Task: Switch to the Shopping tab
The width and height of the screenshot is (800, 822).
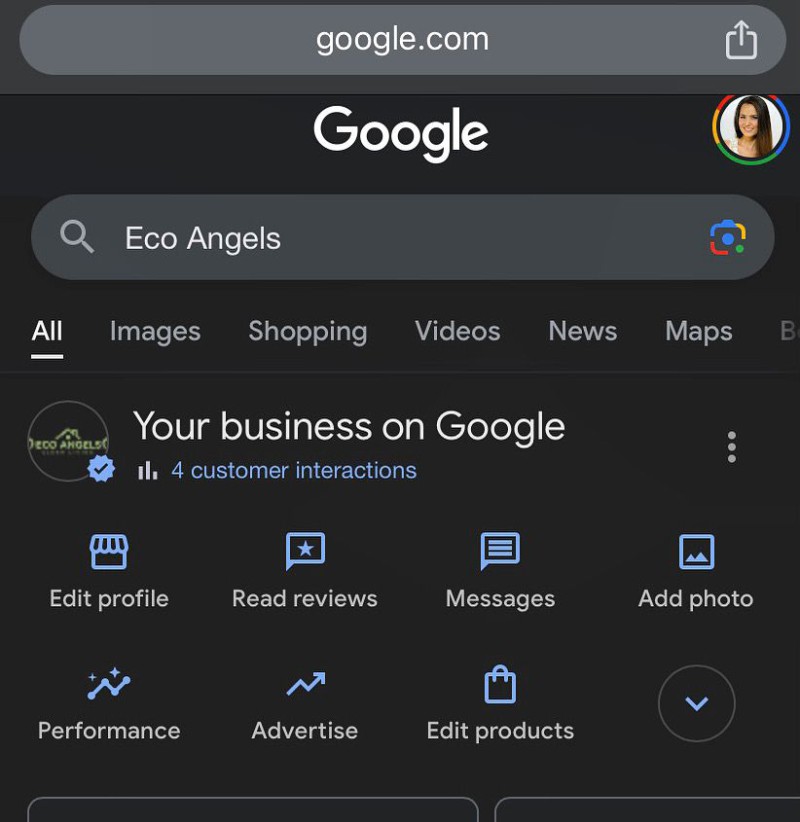Action: pos(307,331)
